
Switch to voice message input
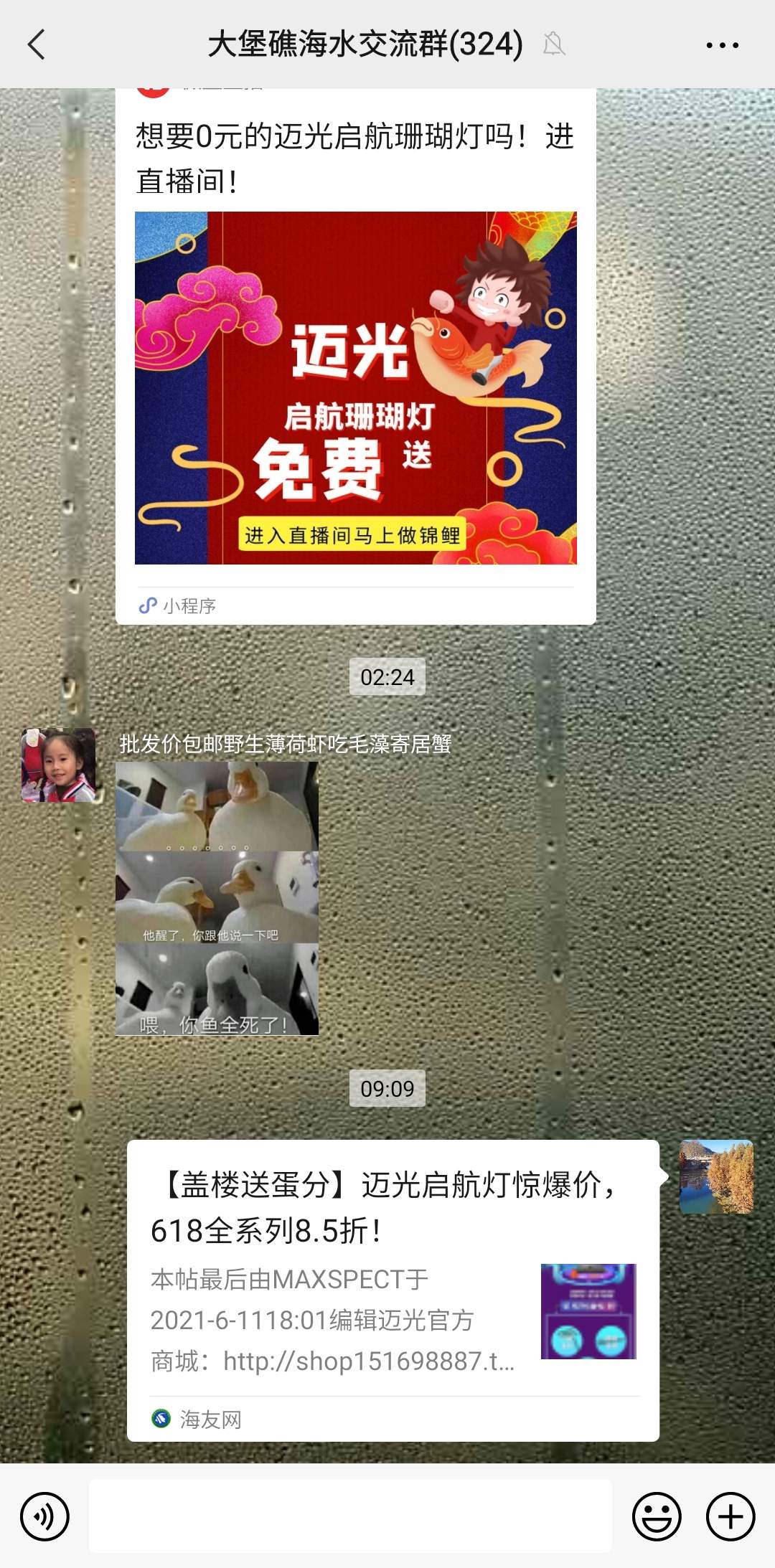pos(44,1516)
